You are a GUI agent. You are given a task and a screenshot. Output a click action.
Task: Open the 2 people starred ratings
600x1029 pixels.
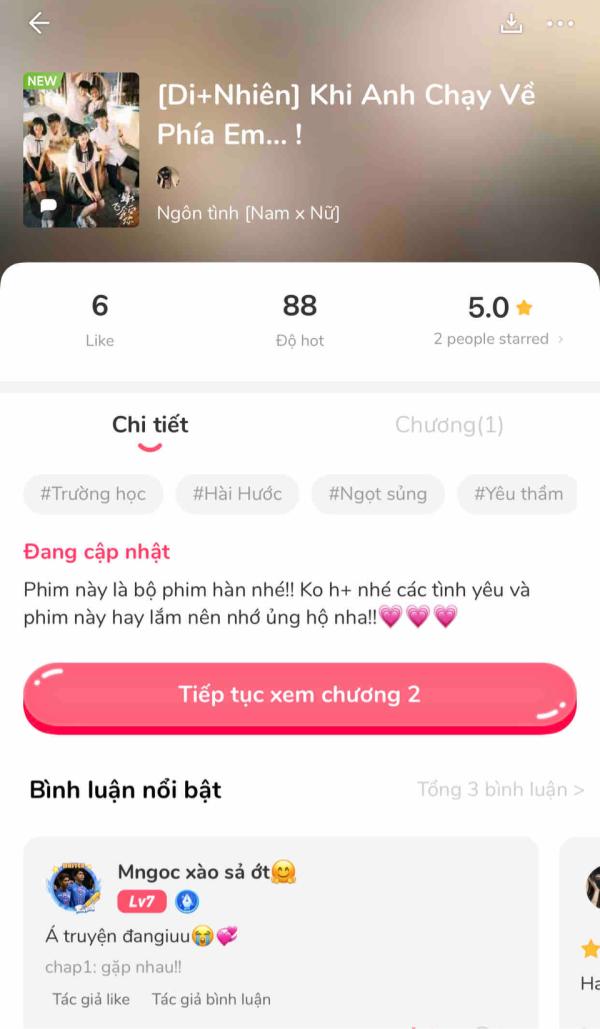[x=498, y=339]
